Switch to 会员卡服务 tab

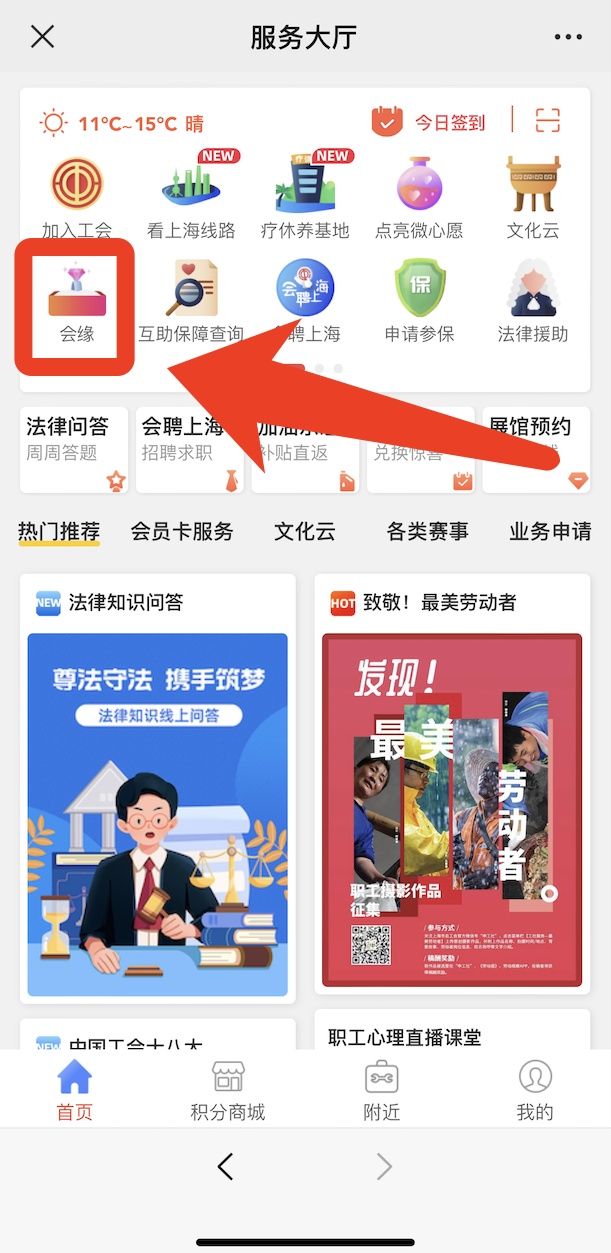182,532
